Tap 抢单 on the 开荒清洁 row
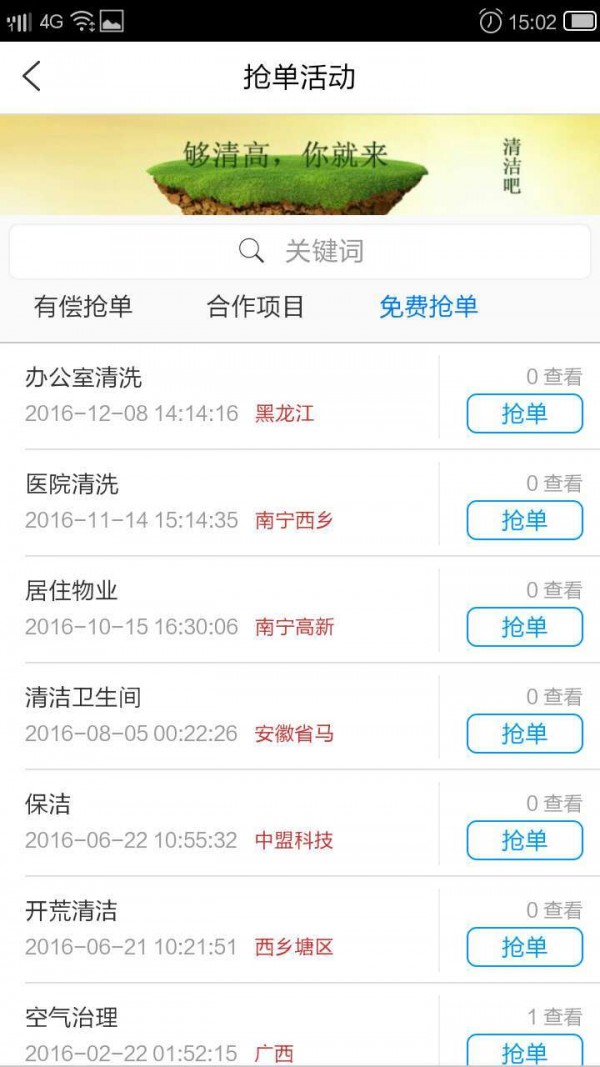The image size is (600, 1067). coord(524,947)
